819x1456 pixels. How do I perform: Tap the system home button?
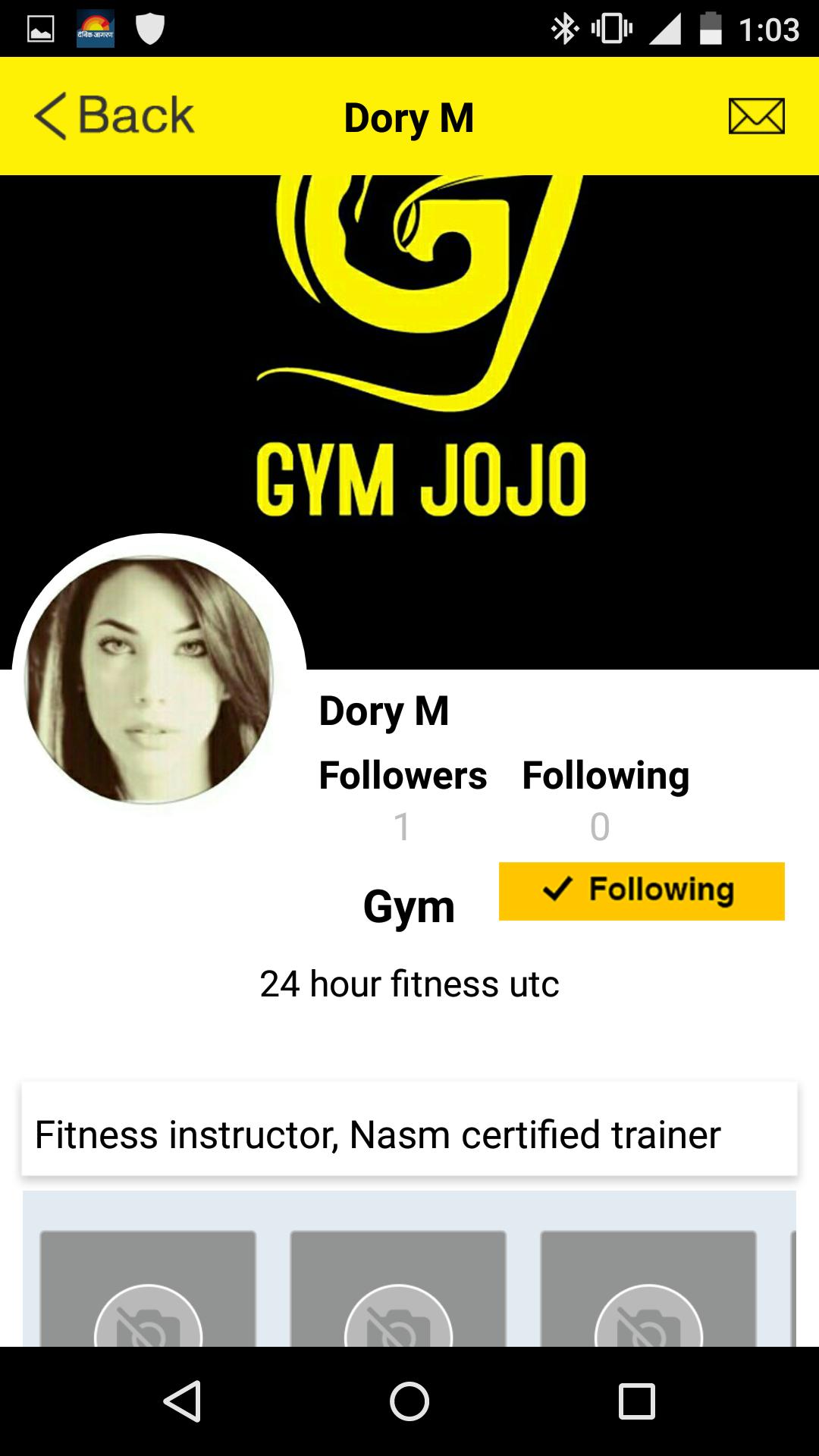coord(409,1401)
